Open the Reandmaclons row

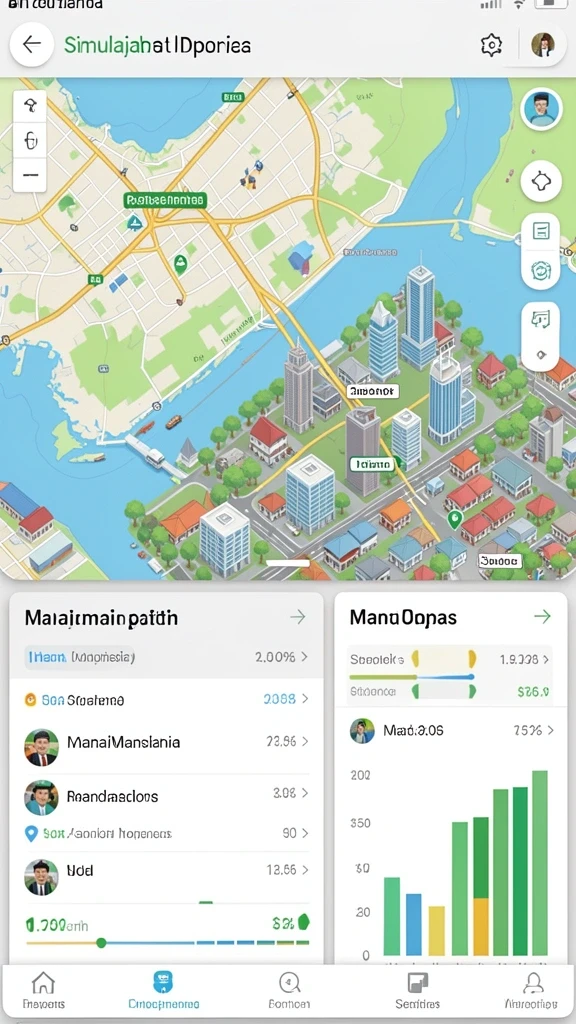pos(167,796)
